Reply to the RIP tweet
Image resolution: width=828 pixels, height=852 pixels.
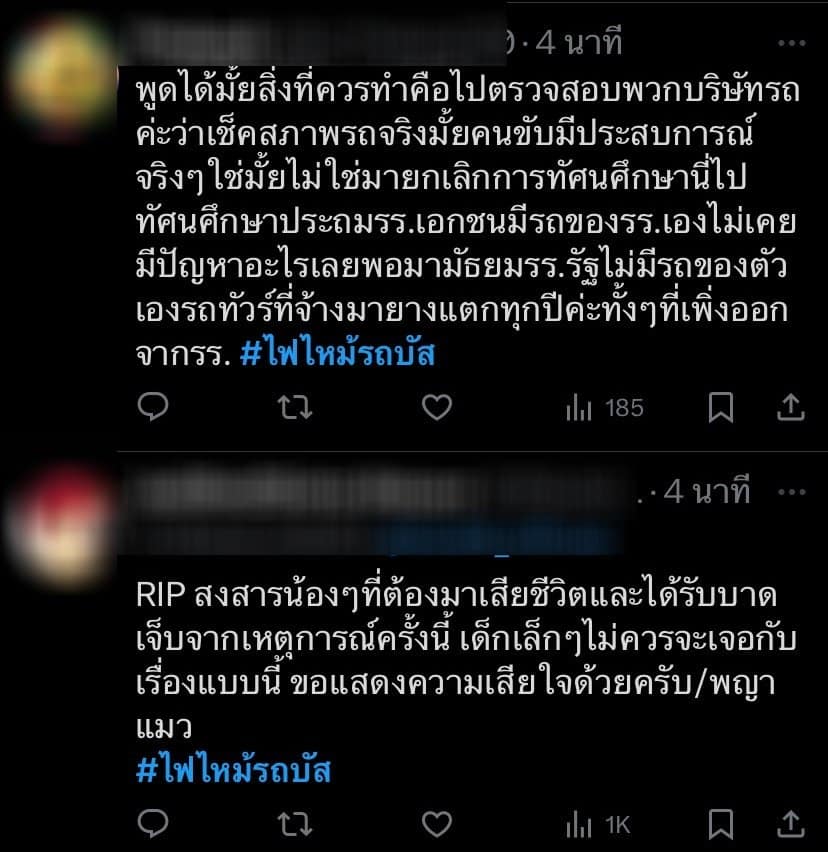(152, 824)
